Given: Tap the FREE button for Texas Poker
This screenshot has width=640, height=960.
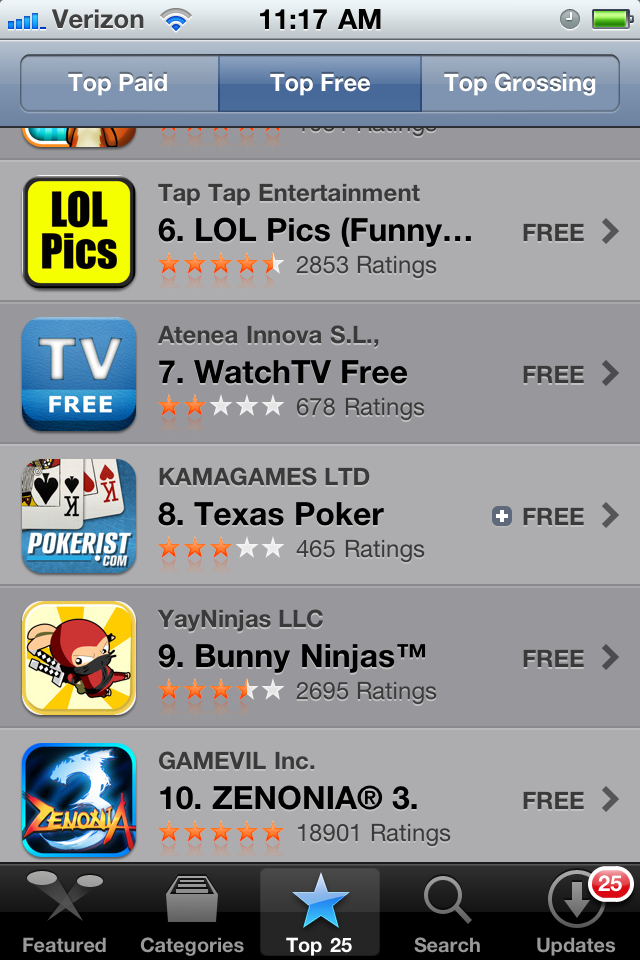Looking at the screenshot, I should [x=553, y=517].
